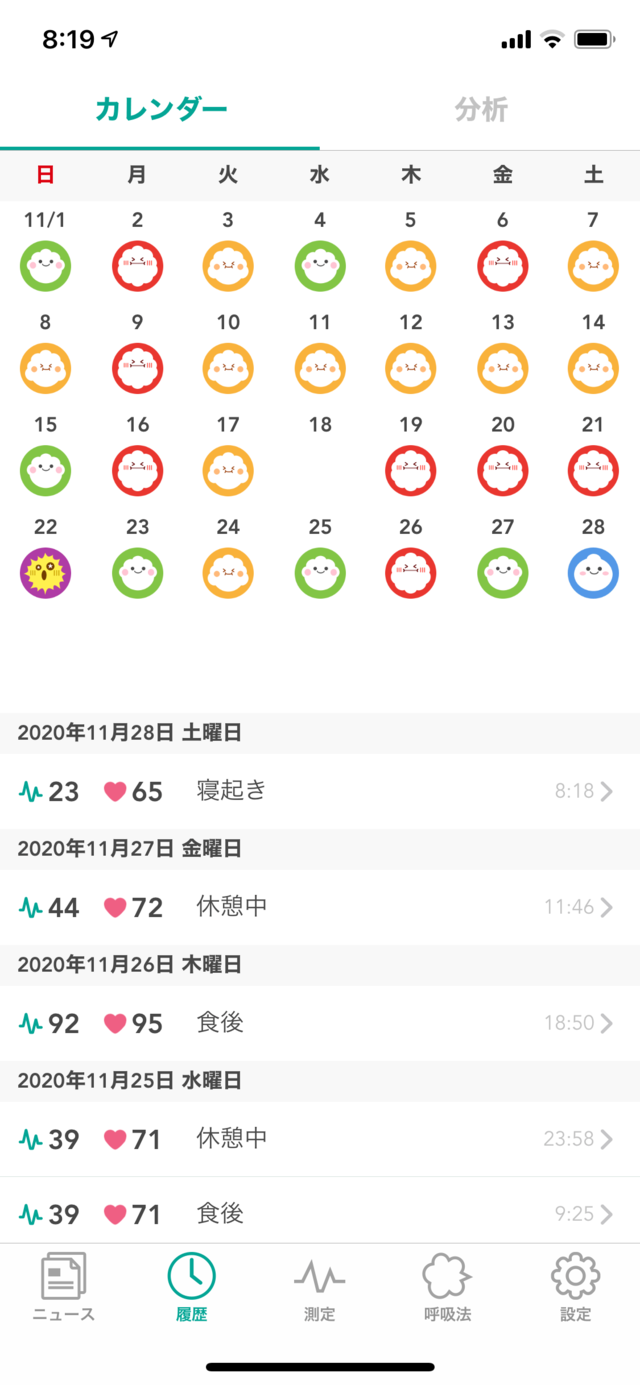Image resolution: width=640 pixels, height=1385 pixels.
Task: Select the カレンダー tab
Action: point(161,110)
